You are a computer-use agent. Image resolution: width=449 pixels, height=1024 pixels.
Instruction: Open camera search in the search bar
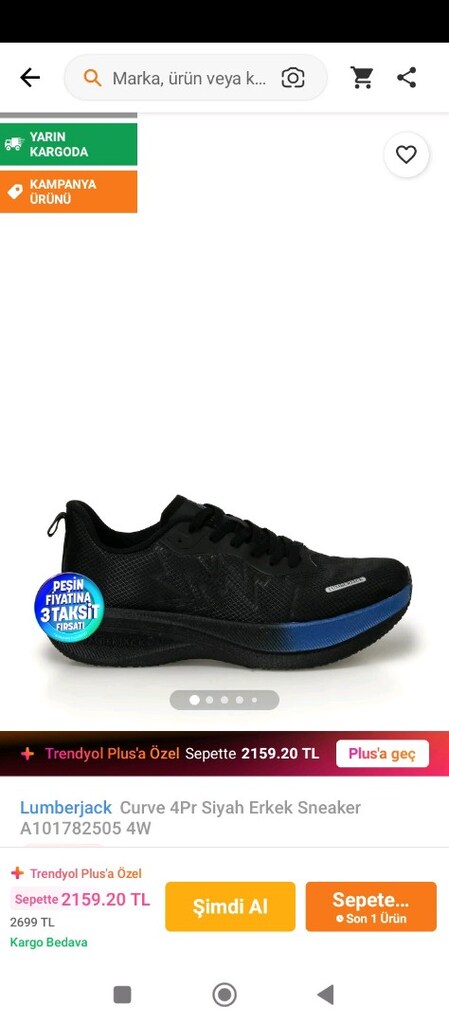coord(293,78)
